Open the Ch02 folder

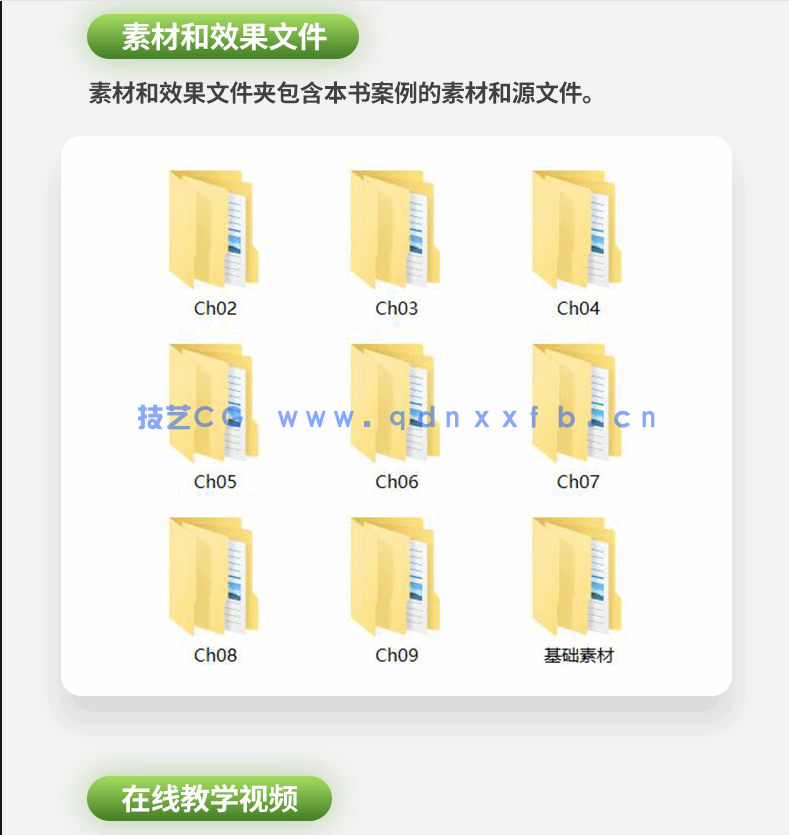click(215, 230)
